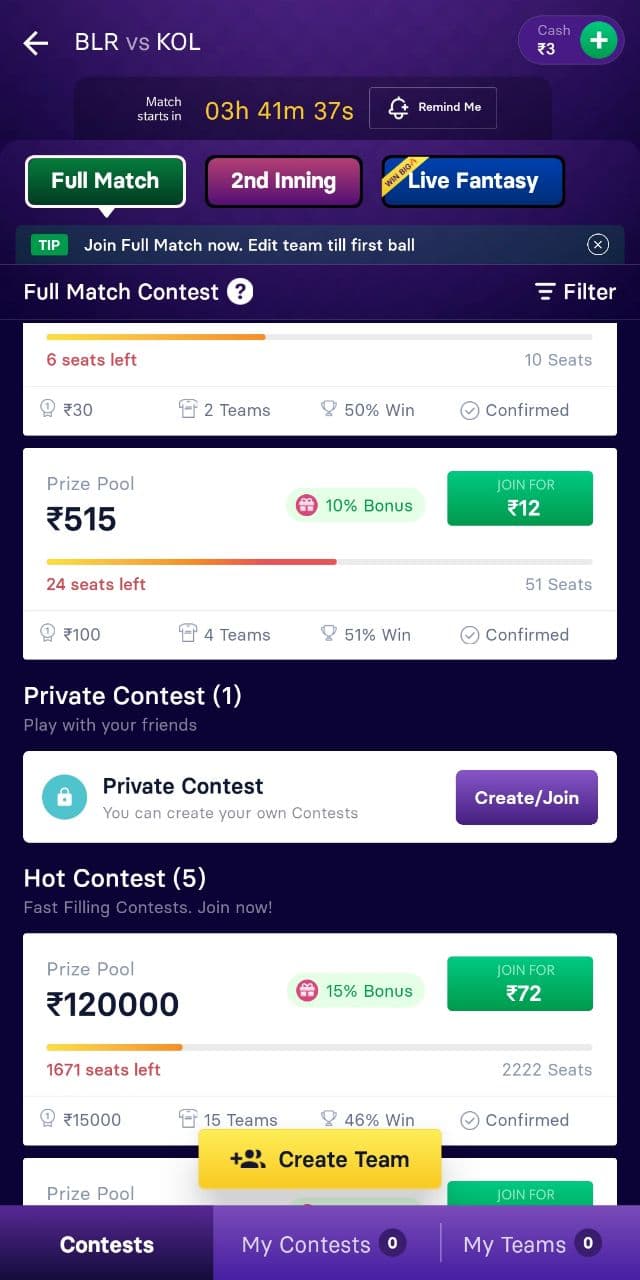Join the ₹515 contest for ₹12

[520, 498]
